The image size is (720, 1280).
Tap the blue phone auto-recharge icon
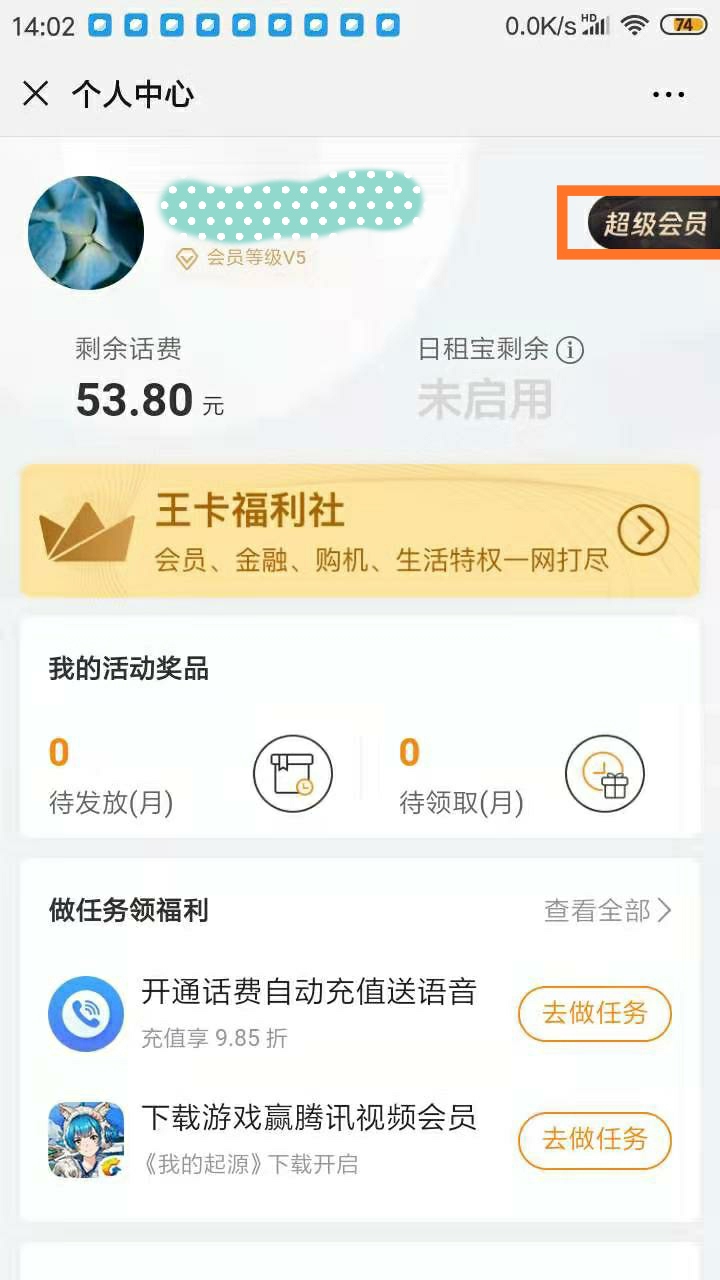pyautogui.click(x=86, y=1015)
